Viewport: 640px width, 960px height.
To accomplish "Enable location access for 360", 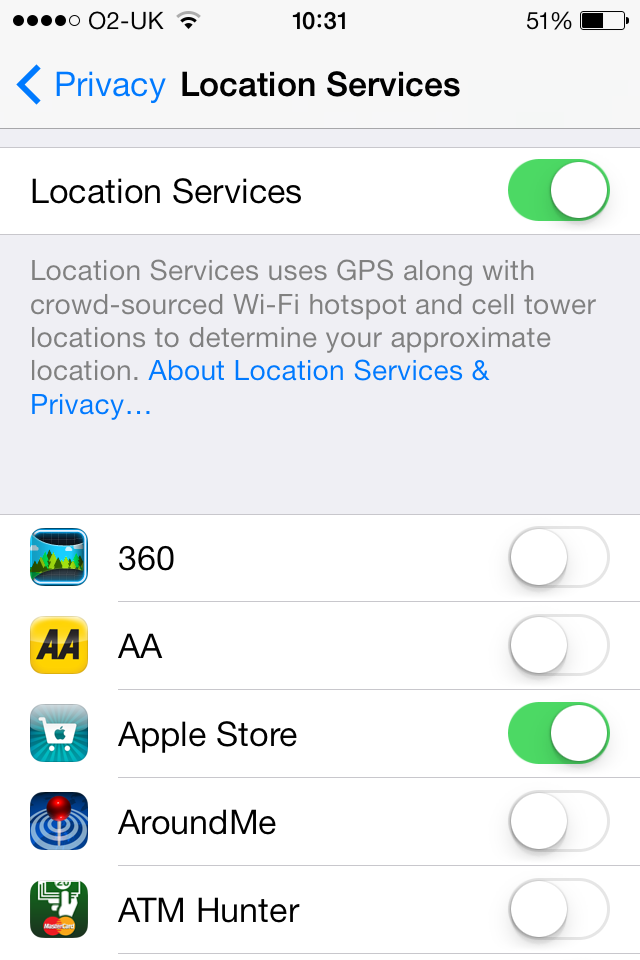I will pos(558,557).
